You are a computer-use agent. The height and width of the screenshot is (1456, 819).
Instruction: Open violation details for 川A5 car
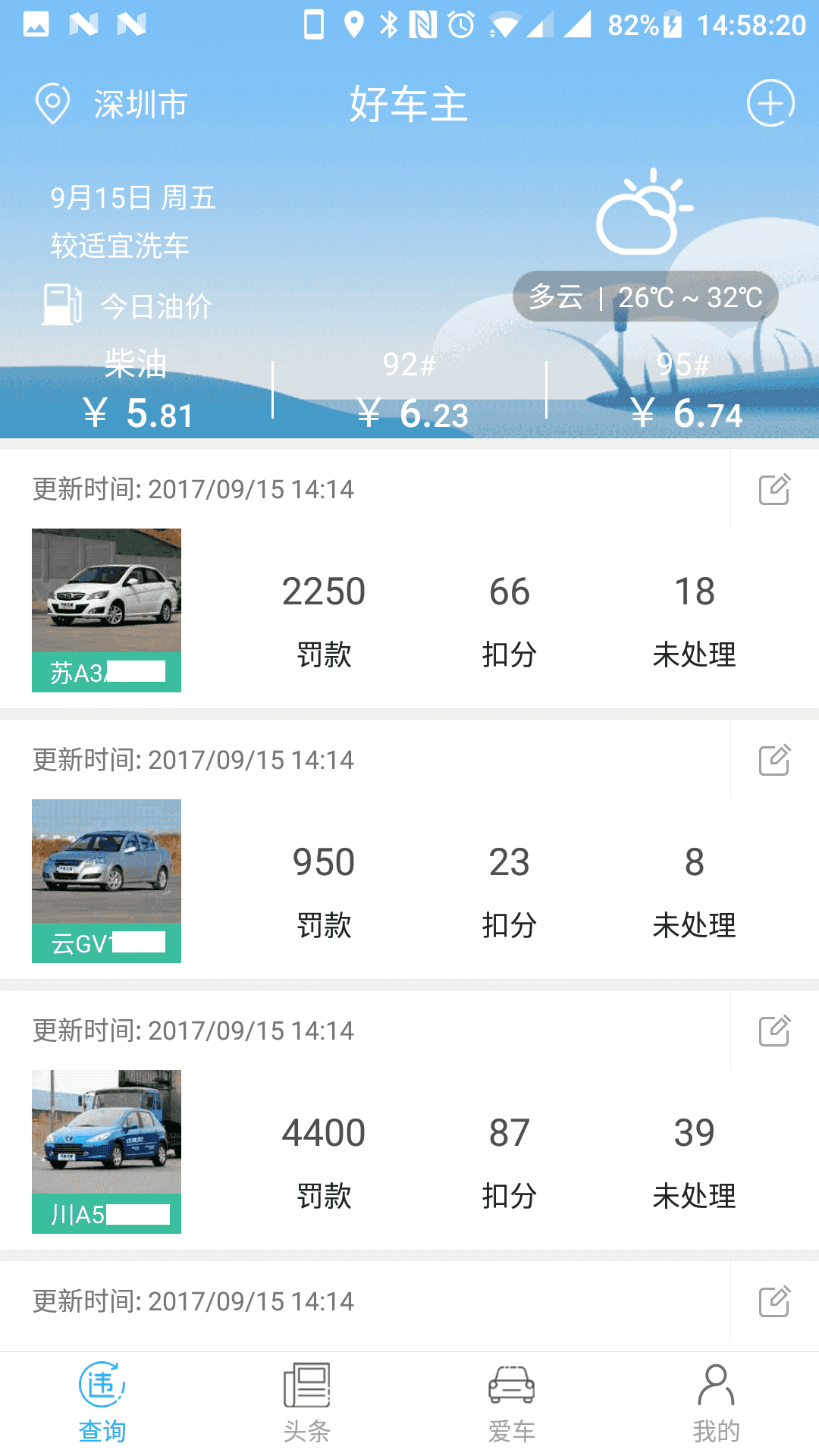[409, 1152]
